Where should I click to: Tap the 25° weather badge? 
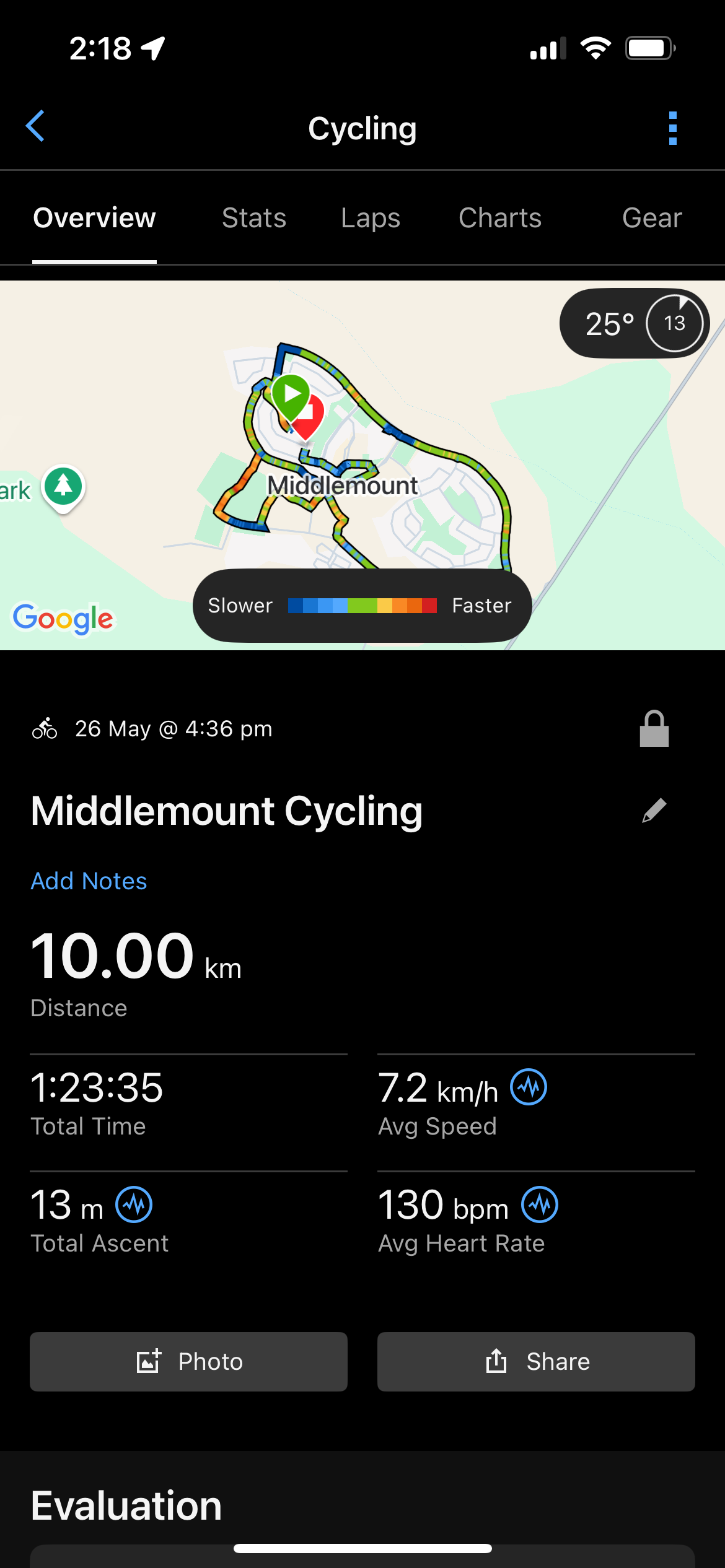click(x=635, y=323)
